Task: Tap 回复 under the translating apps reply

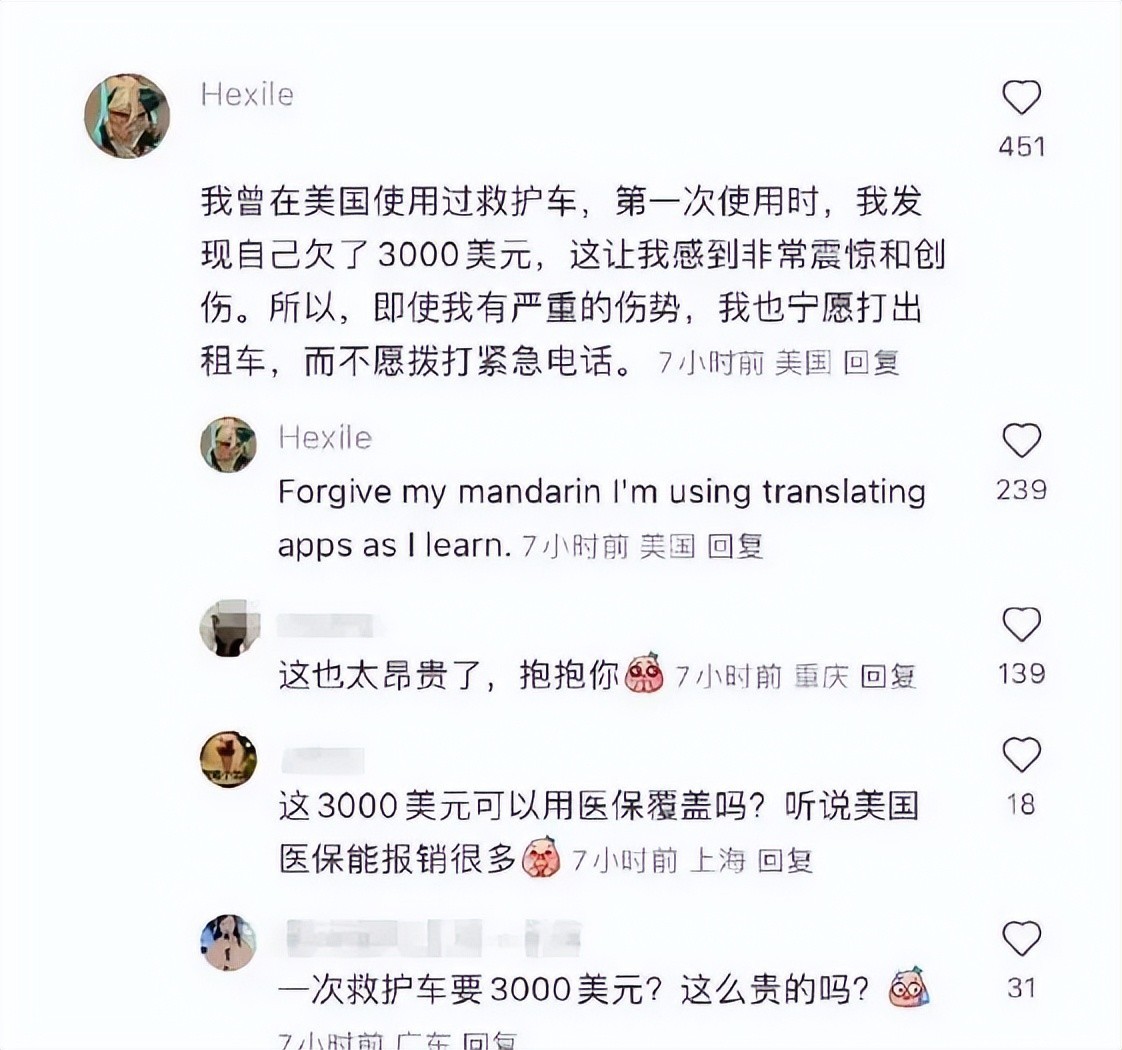Action: 735,546
